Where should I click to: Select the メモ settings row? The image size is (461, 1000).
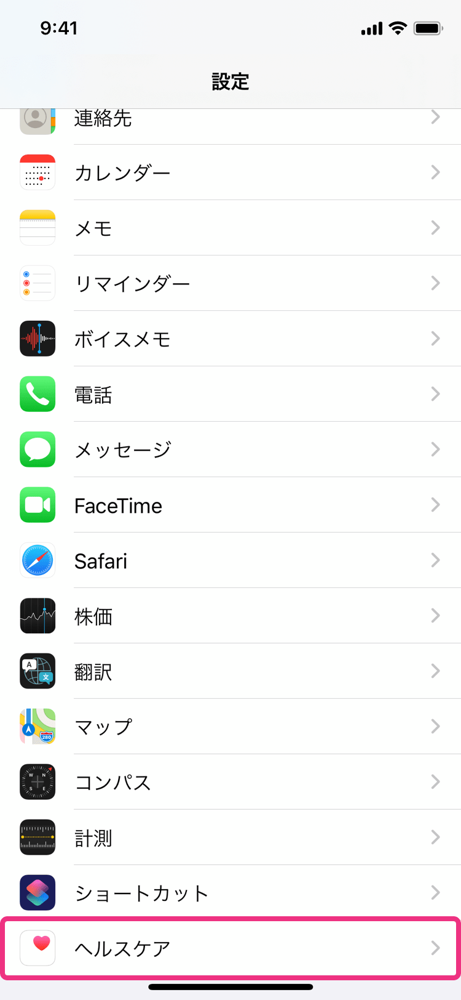coord(230,228)
